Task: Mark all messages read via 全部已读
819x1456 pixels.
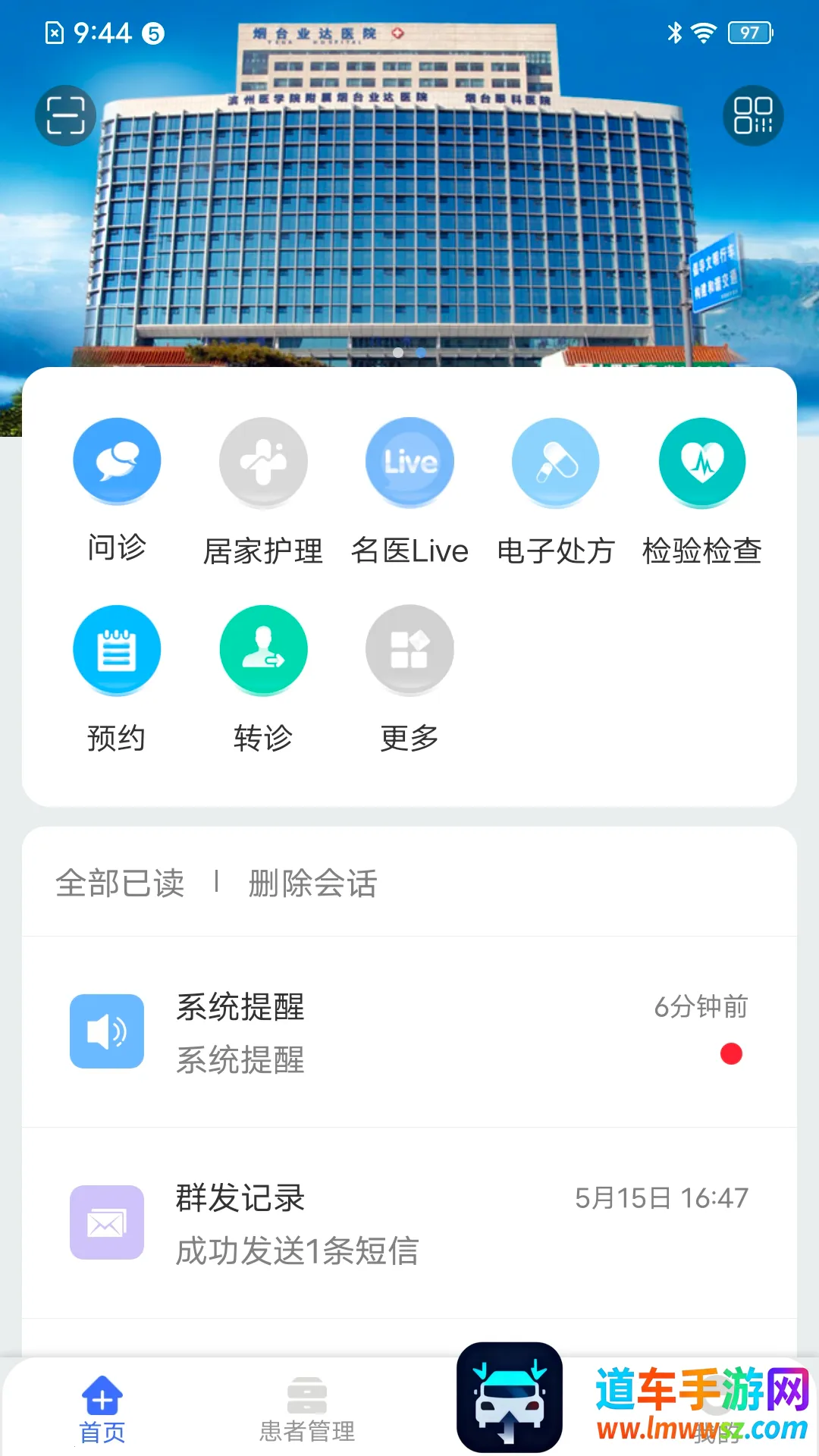Action: pyautogui.click(x=121, y=883)
